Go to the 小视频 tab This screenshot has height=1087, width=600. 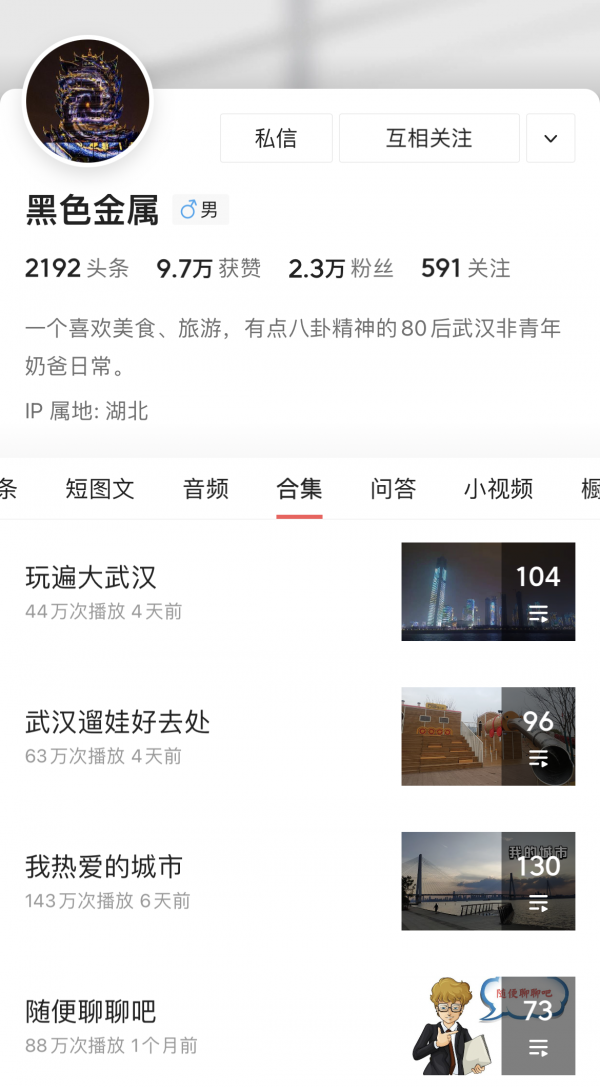click(498, 489)
